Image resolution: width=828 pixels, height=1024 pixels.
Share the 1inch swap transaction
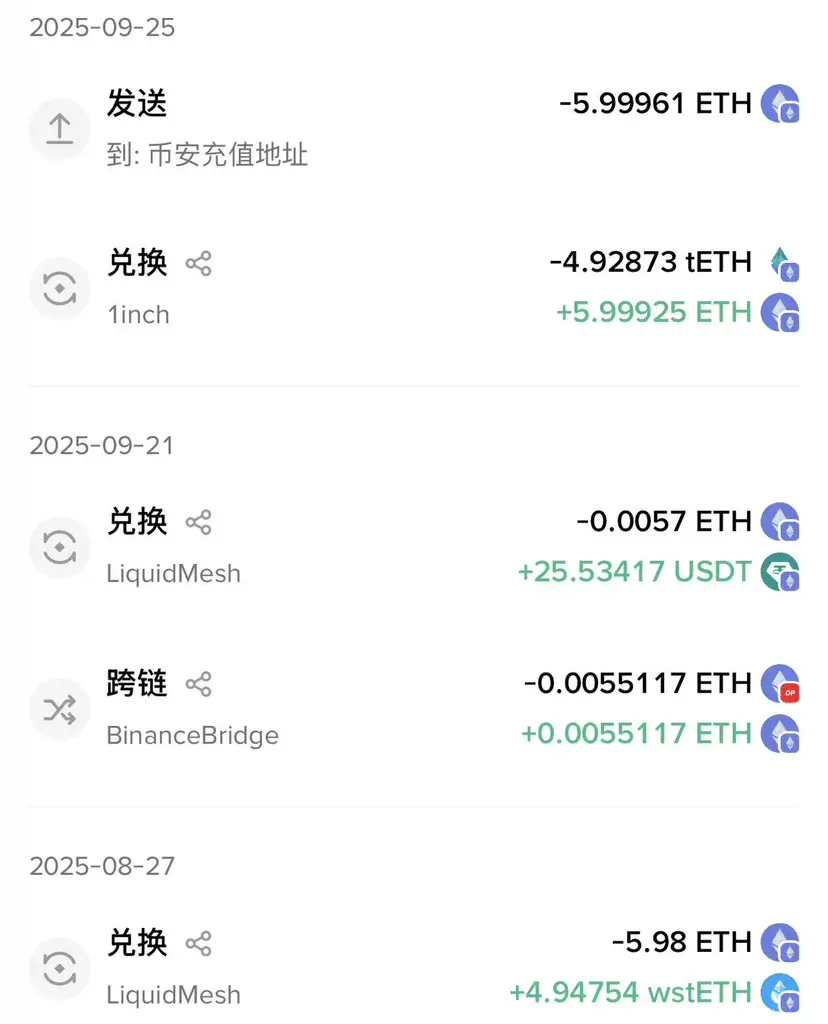pyautogui.click(x=199, y=264)
